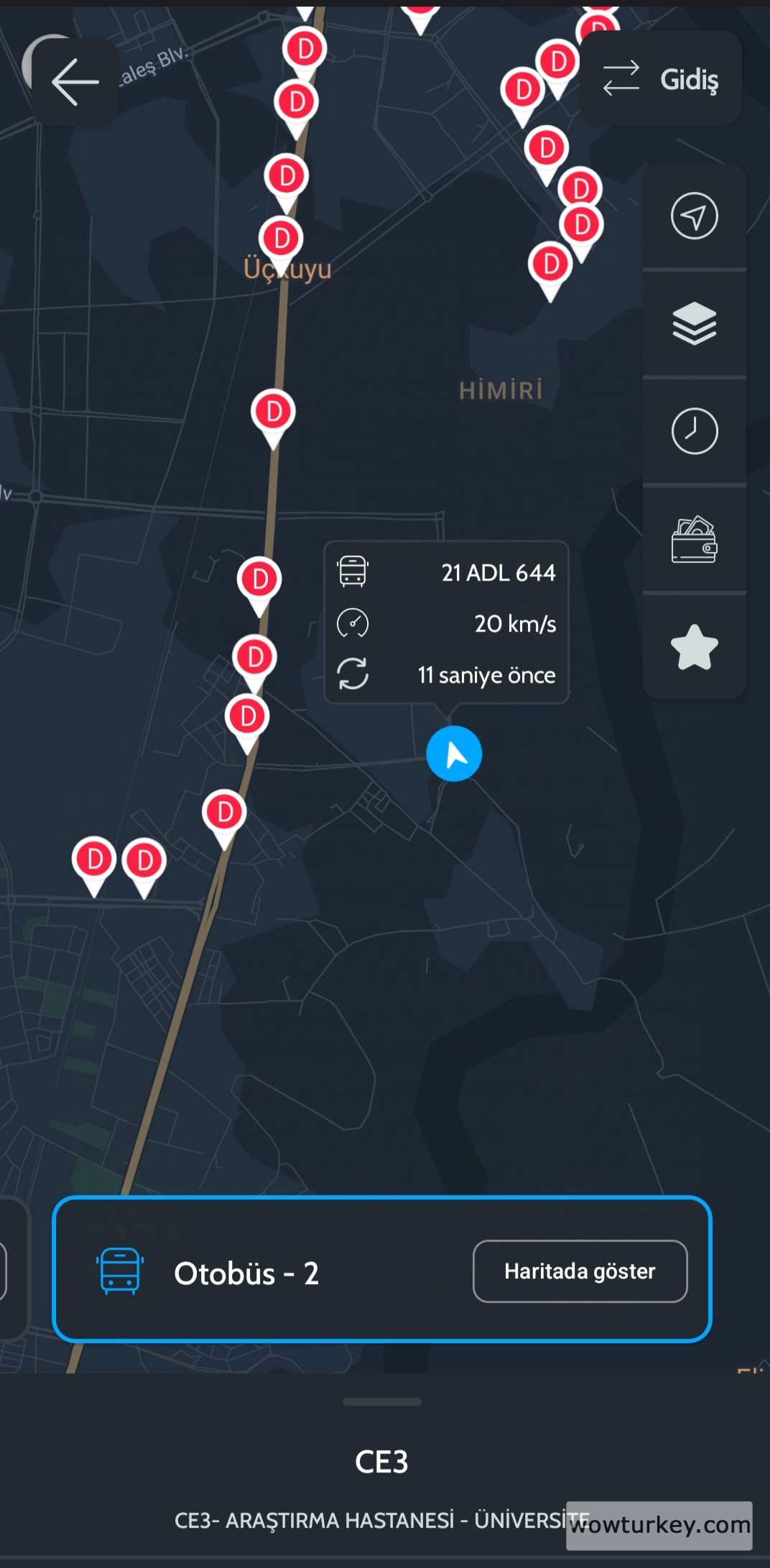Open the timetable clock icon
Screen dimensions: 770x1568
pyautogui.click(x=694, y=431)
